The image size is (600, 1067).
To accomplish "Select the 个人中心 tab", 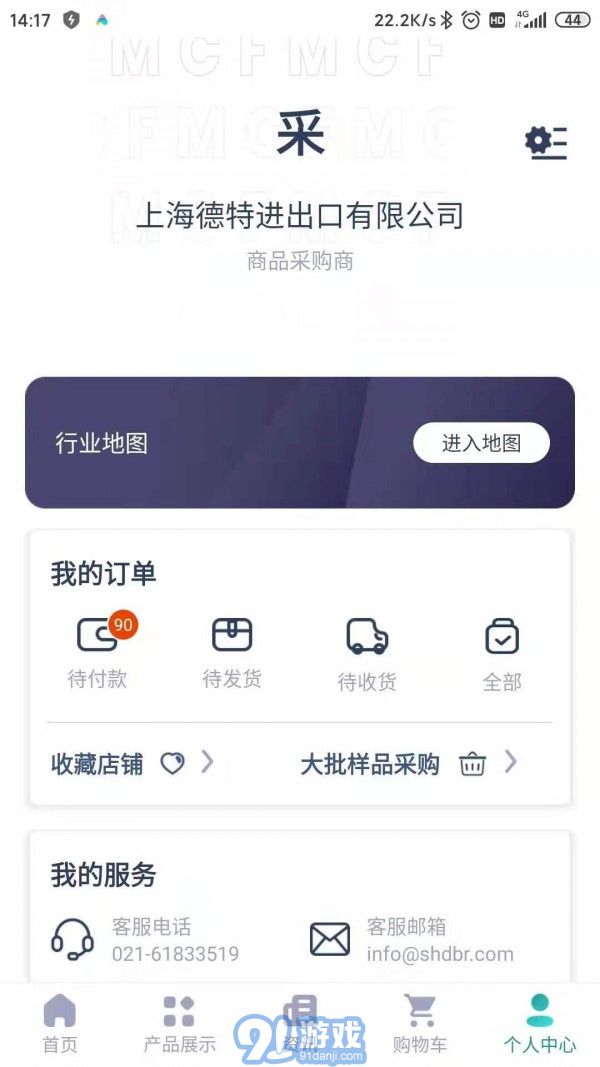I will [x=539, y=1022].
